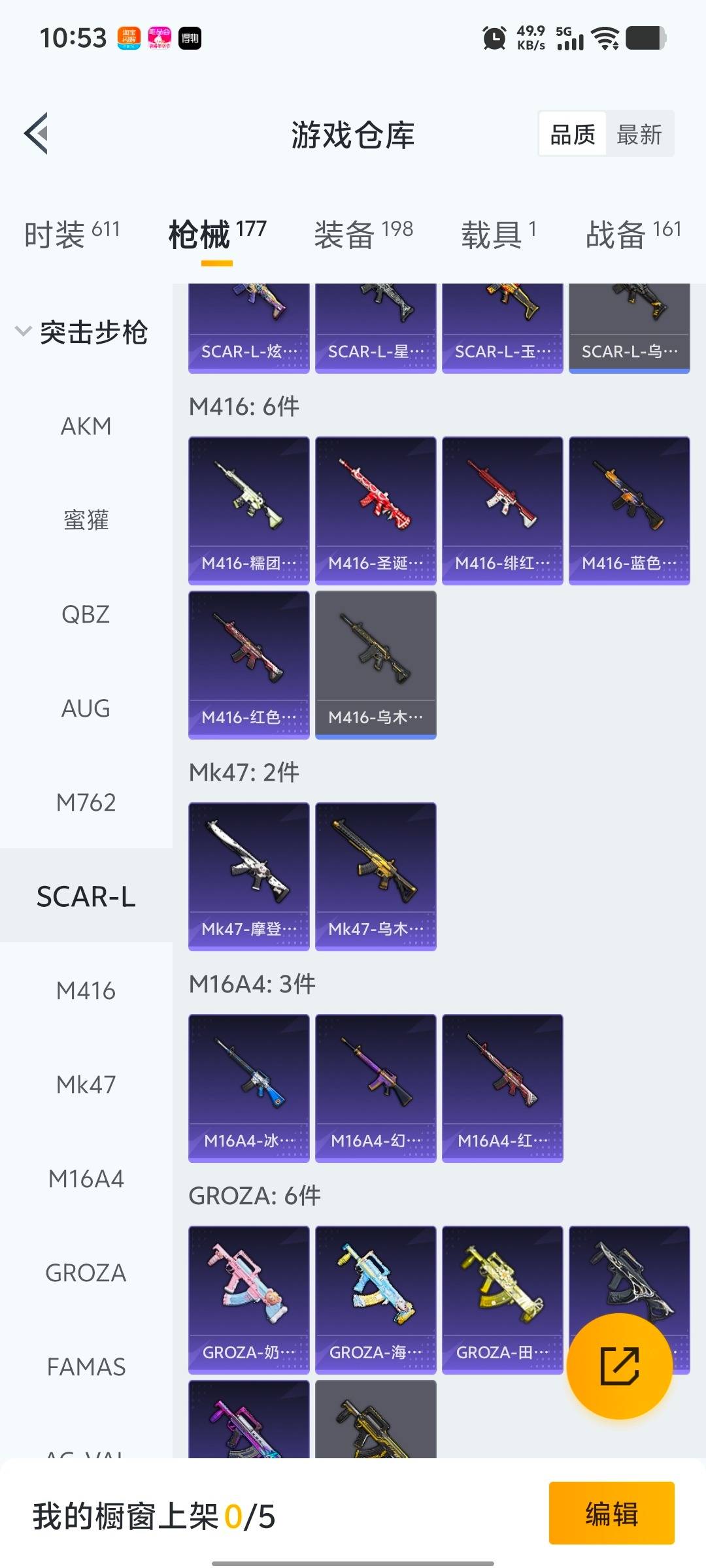Select GROZA in the sidebar
Image resolution: width=706 pixels, height=1568 pixels.
coord(86,1273)
